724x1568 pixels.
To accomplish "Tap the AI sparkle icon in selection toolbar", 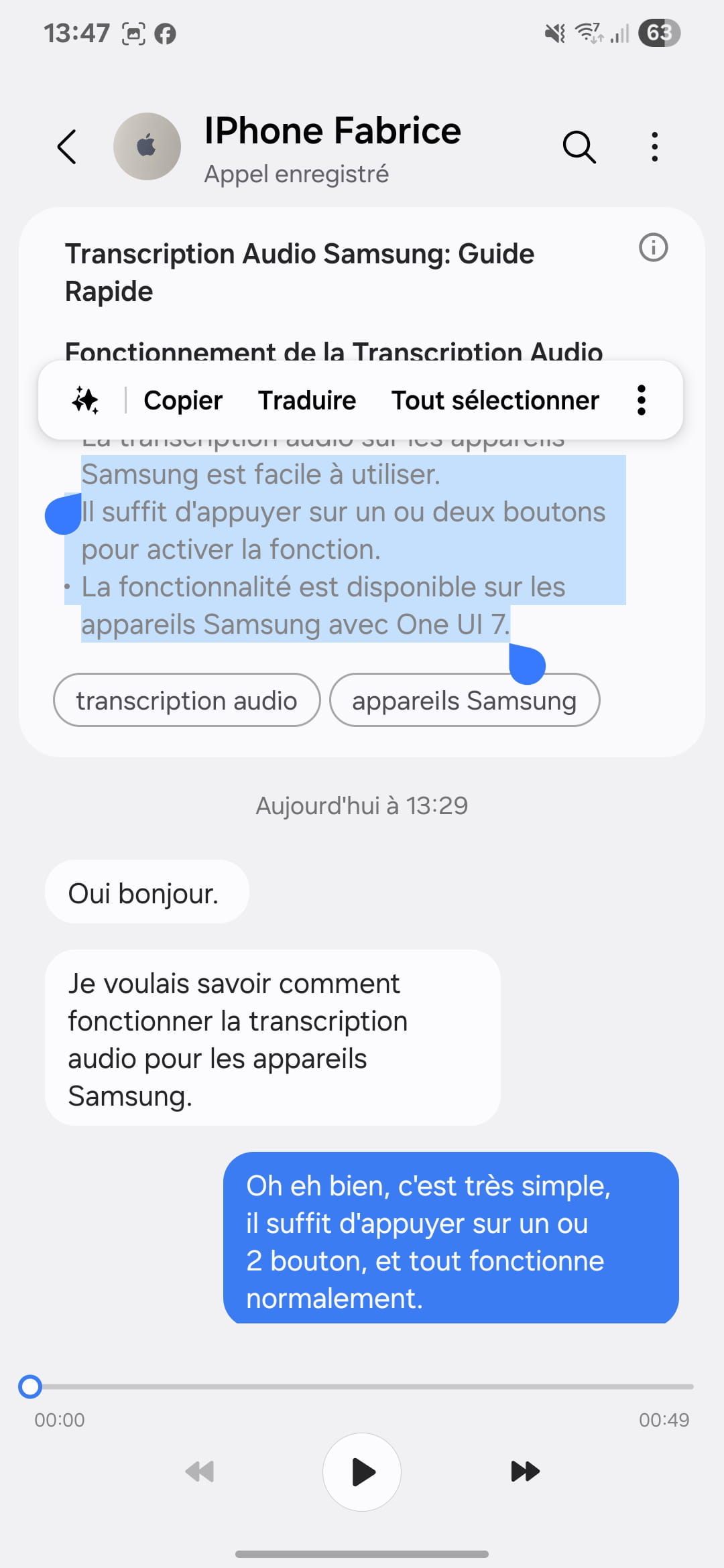I will (86, 400).
